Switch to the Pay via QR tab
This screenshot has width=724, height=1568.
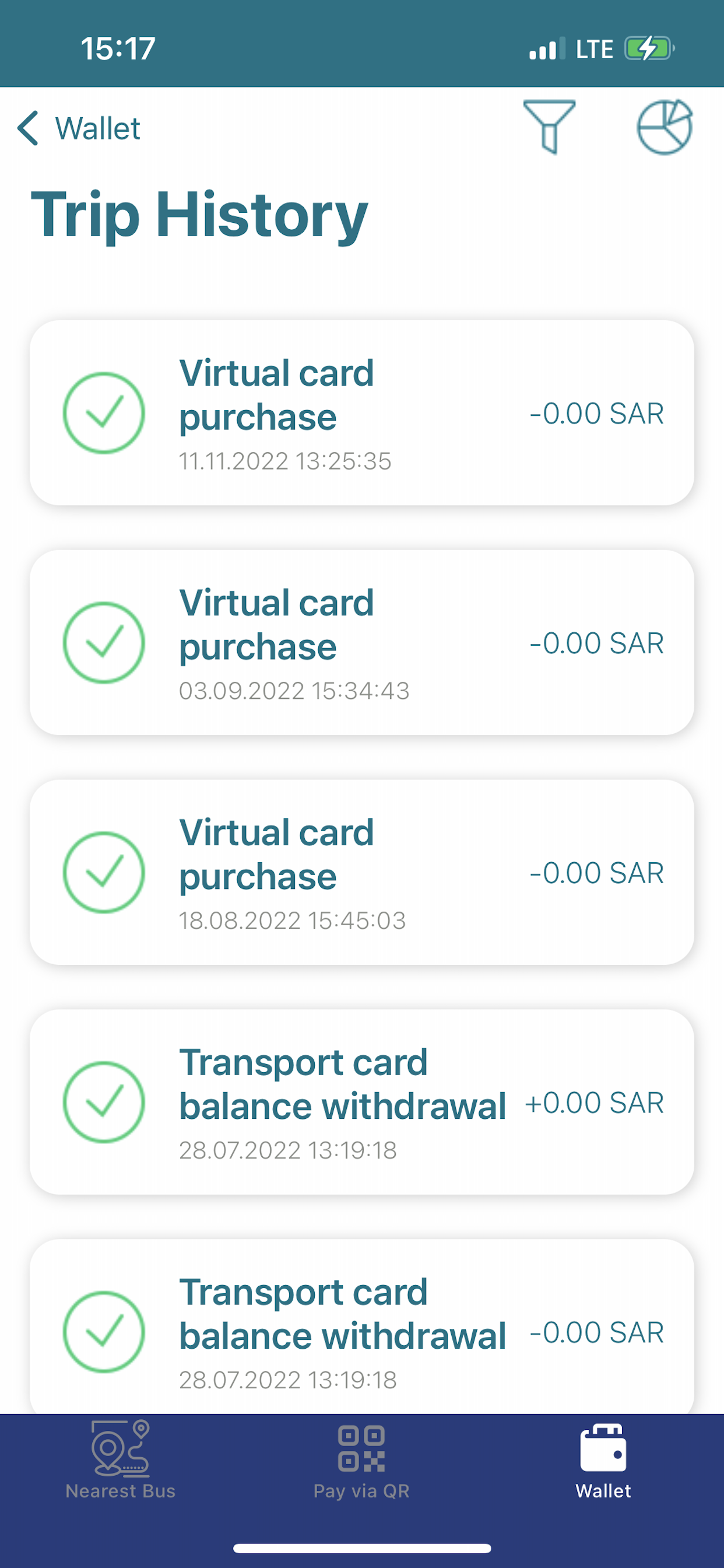[x=361, y=1460]
